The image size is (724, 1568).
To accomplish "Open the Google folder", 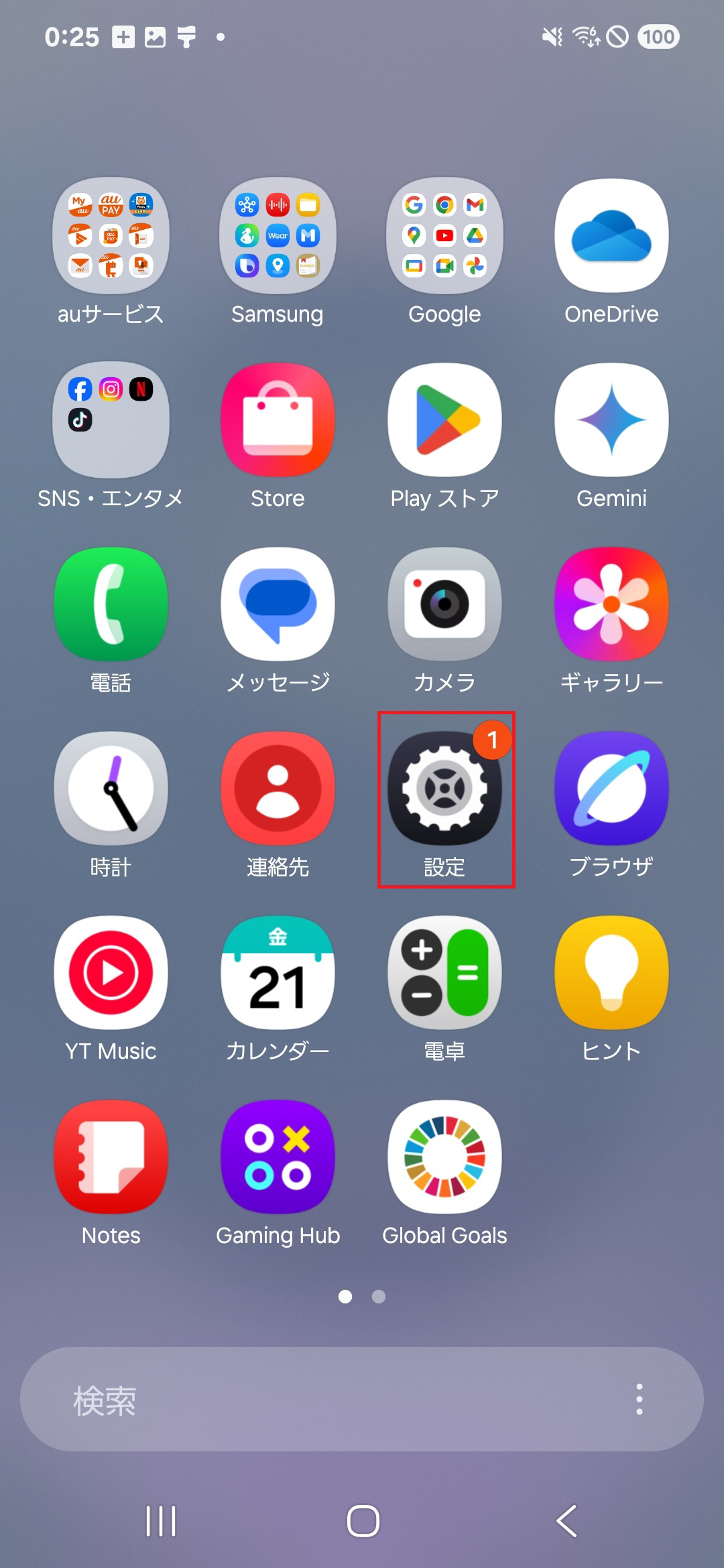I will click(444, 235).
